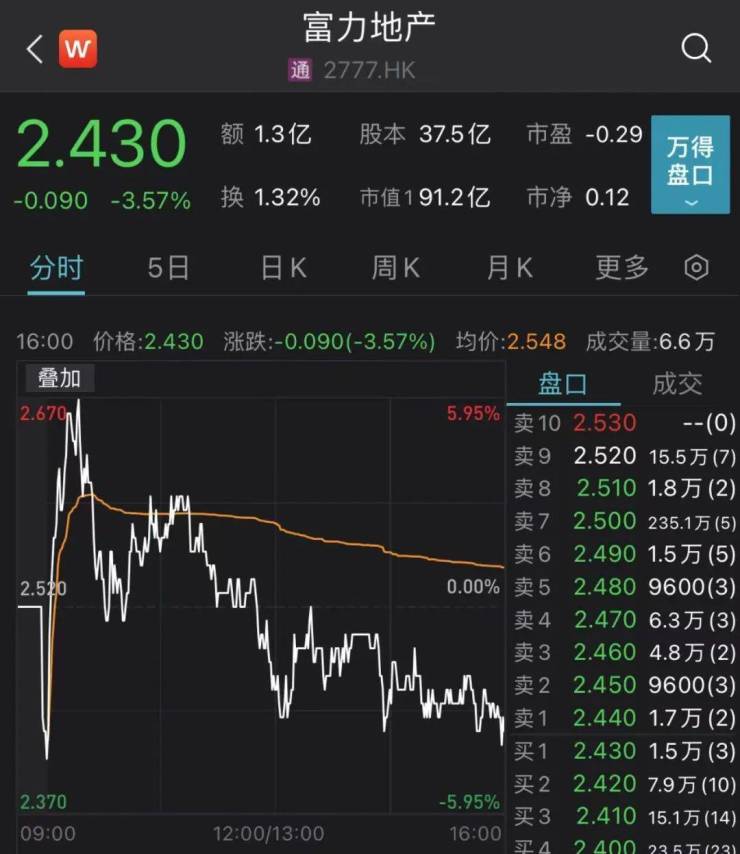Show the 月K chart tab
The width and height of the screenshot is (740, 854).
click(x=510, y=268)
